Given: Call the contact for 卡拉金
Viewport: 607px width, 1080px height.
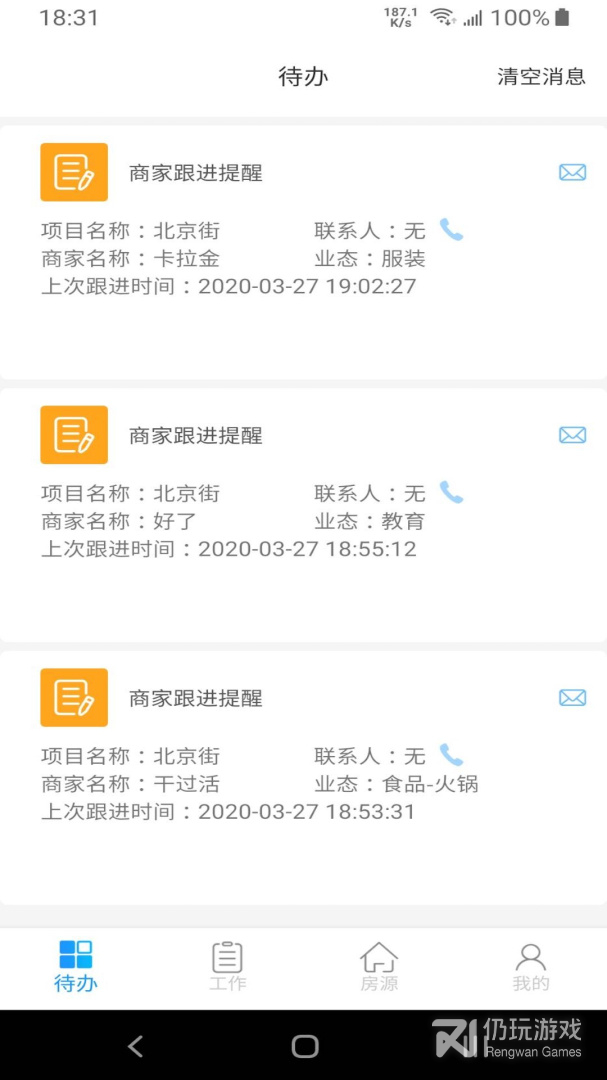Looking at the screenshot, I should pos(452,230).
